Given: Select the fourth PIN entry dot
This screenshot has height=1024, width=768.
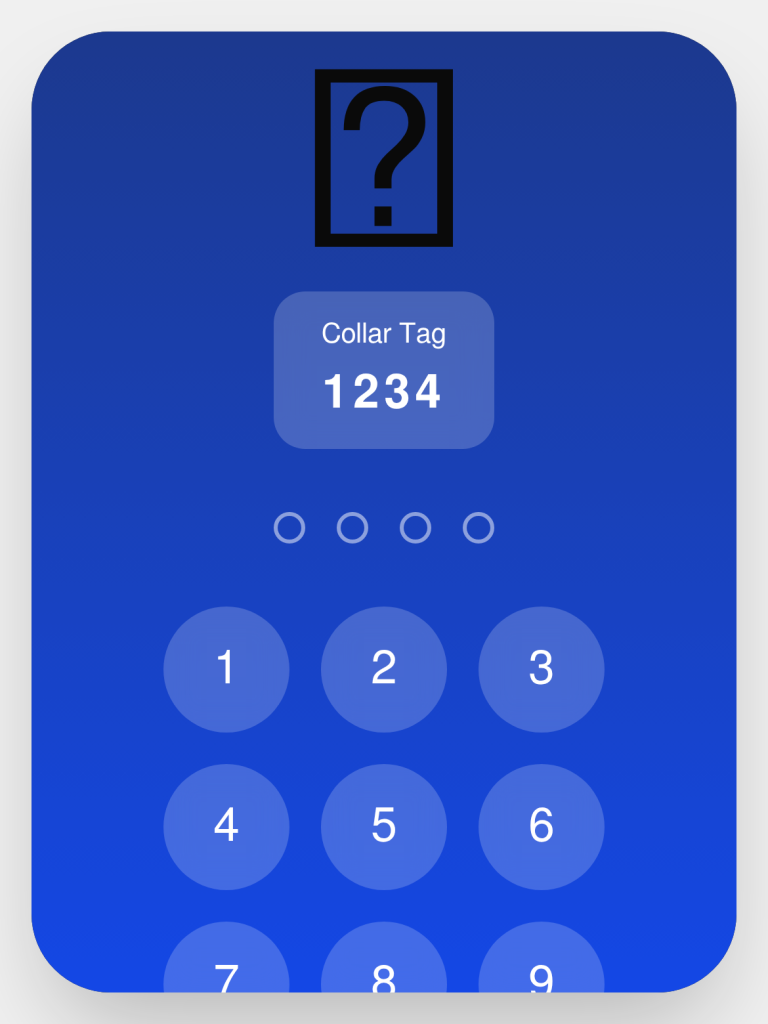Looking at the screenshot, I should pos(476,527).
